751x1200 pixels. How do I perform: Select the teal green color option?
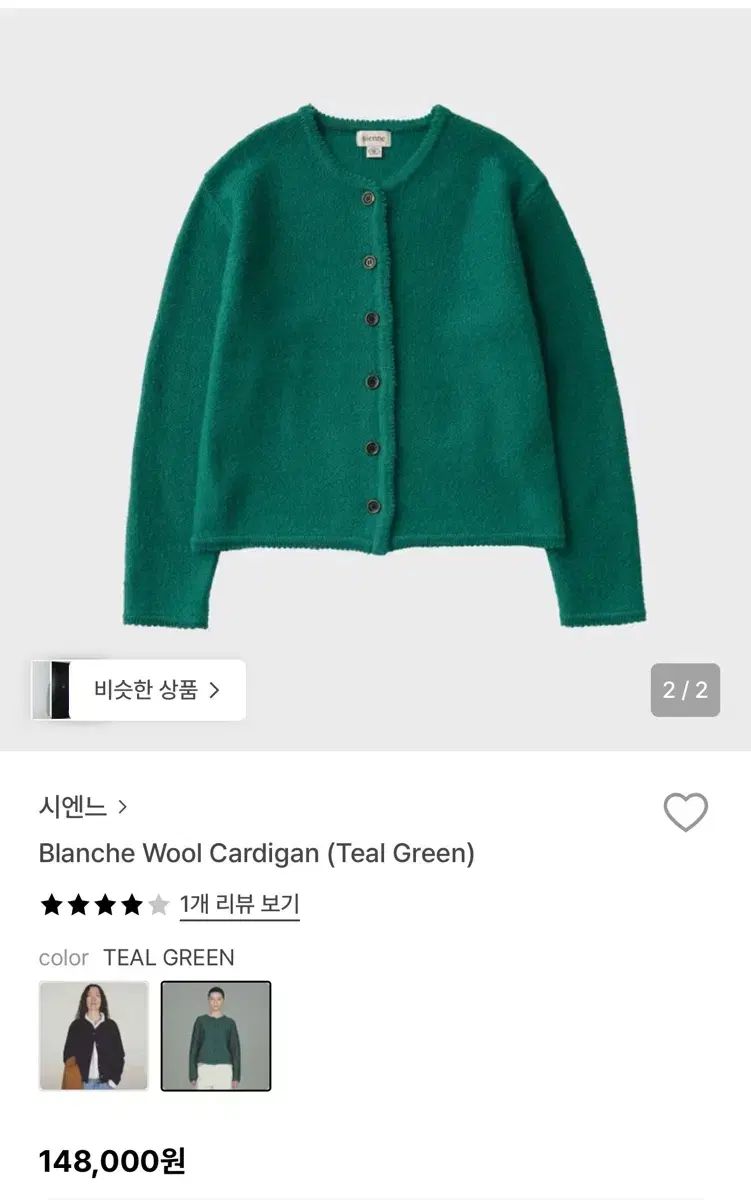(x=216, y=1035)
